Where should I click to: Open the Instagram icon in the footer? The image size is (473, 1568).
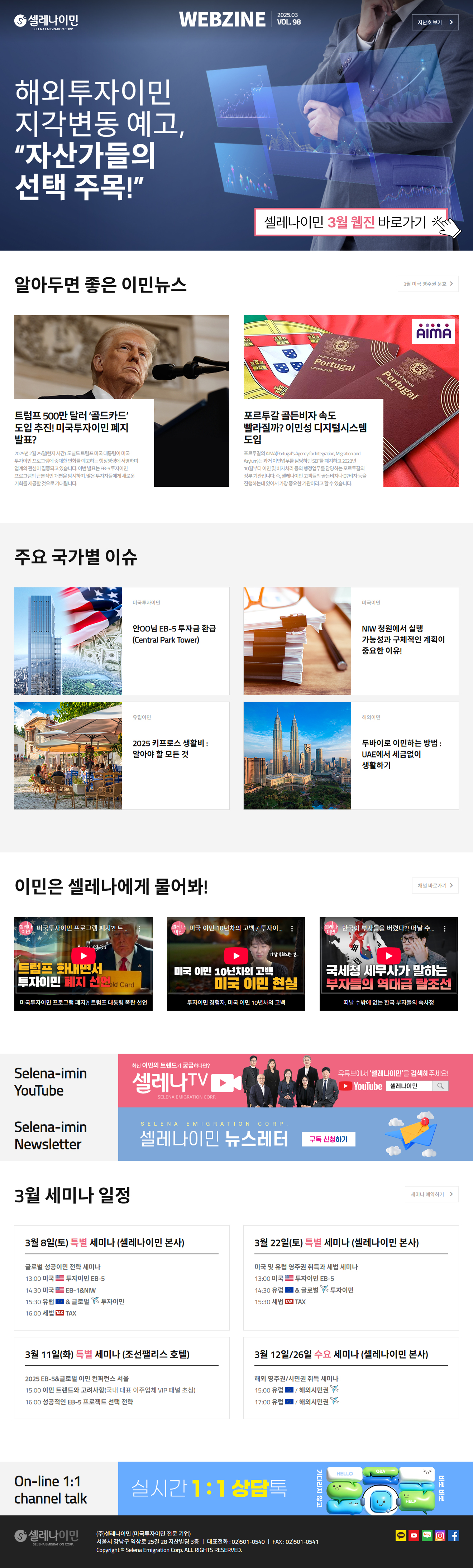pos(440,1535)
